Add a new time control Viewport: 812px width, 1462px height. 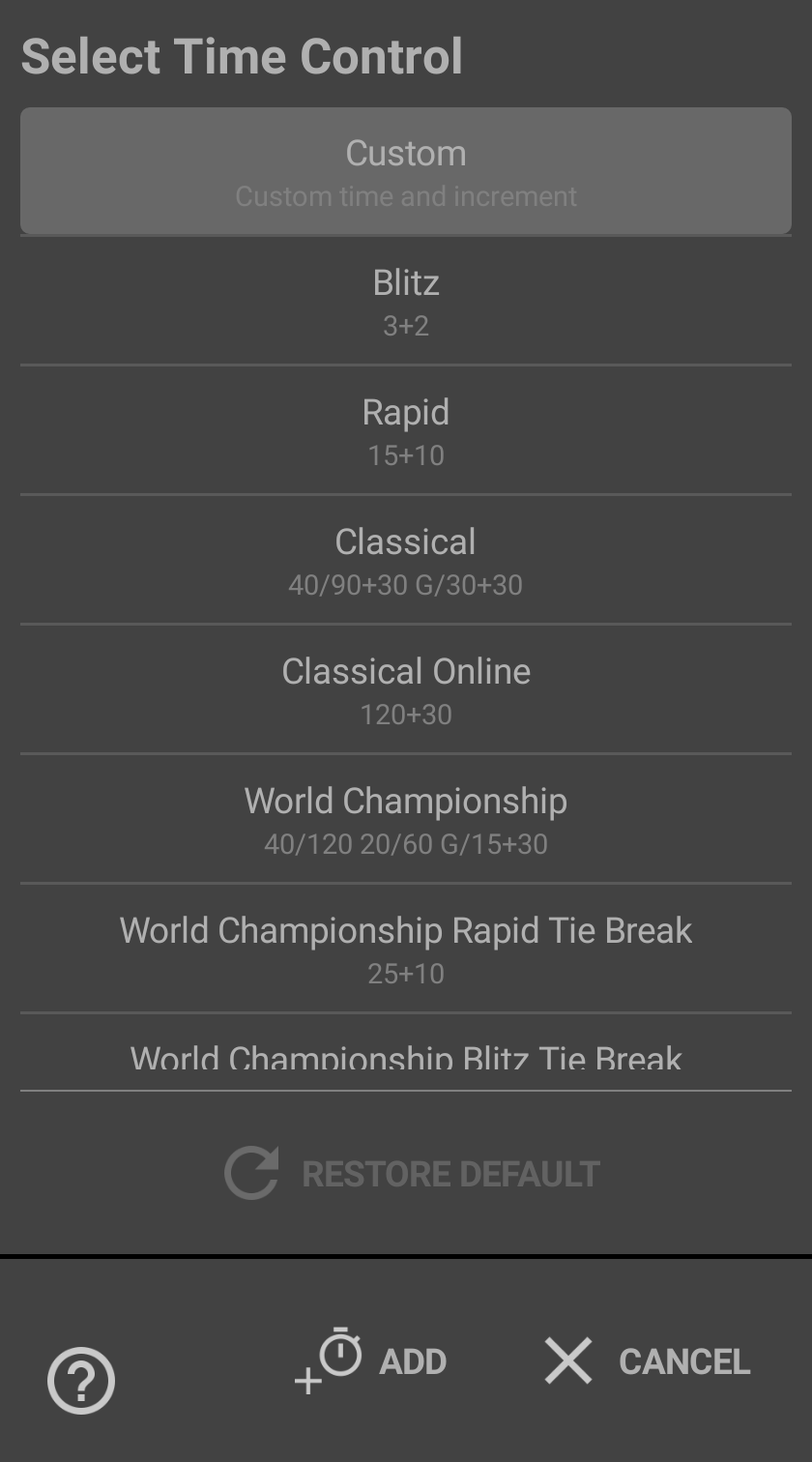point(372,1360)
